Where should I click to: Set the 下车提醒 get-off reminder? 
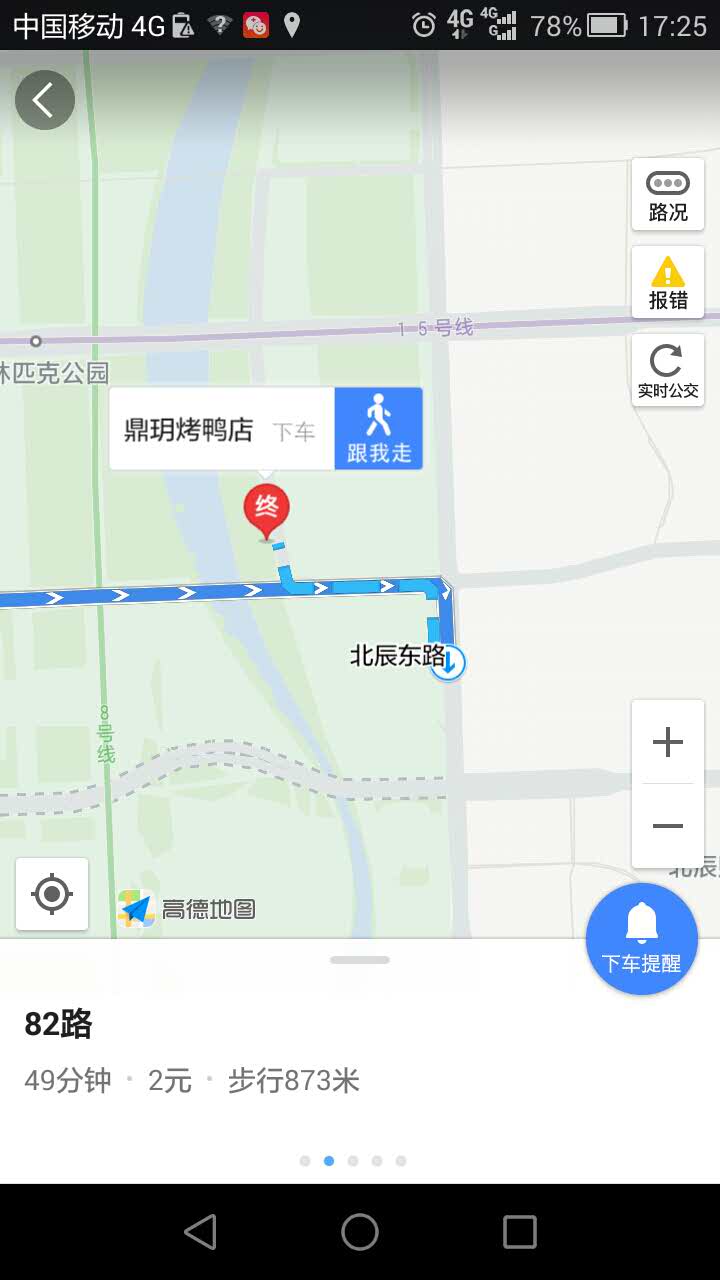pyautogui.click(x=641, y=939)
